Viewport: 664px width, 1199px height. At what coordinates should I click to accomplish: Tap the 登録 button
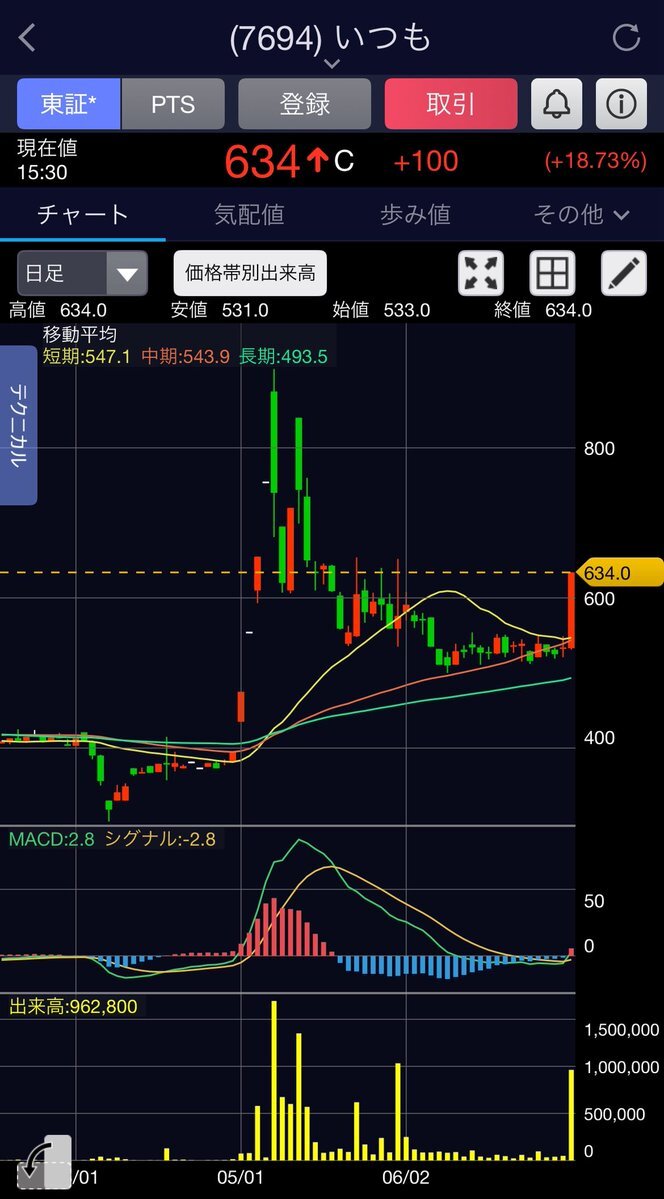click(x=304, y=104)
